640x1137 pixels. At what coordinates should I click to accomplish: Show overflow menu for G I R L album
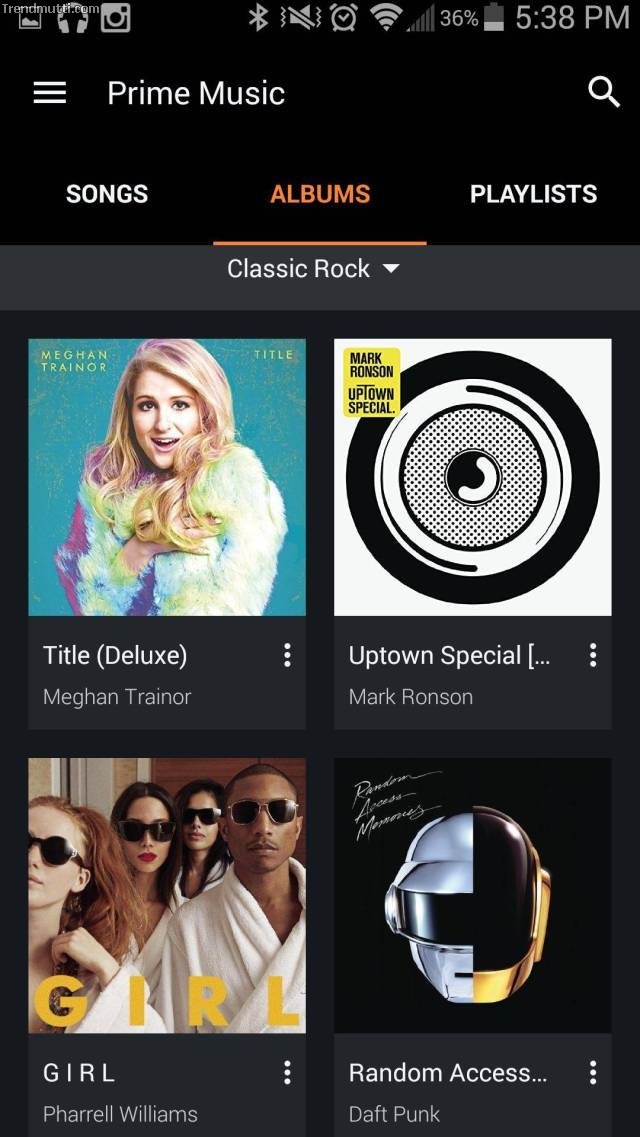click(x=287, y=1073)
